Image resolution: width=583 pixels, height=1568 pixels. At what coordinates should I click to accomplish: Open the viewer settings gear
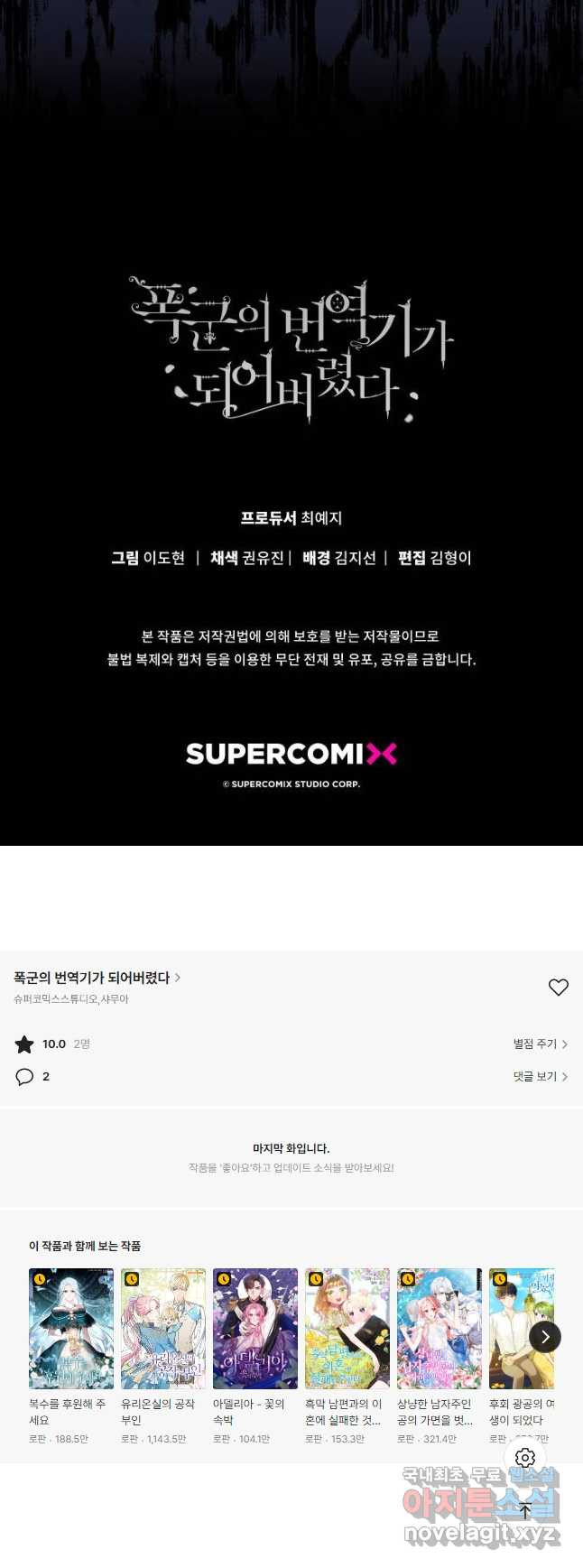525,1458
